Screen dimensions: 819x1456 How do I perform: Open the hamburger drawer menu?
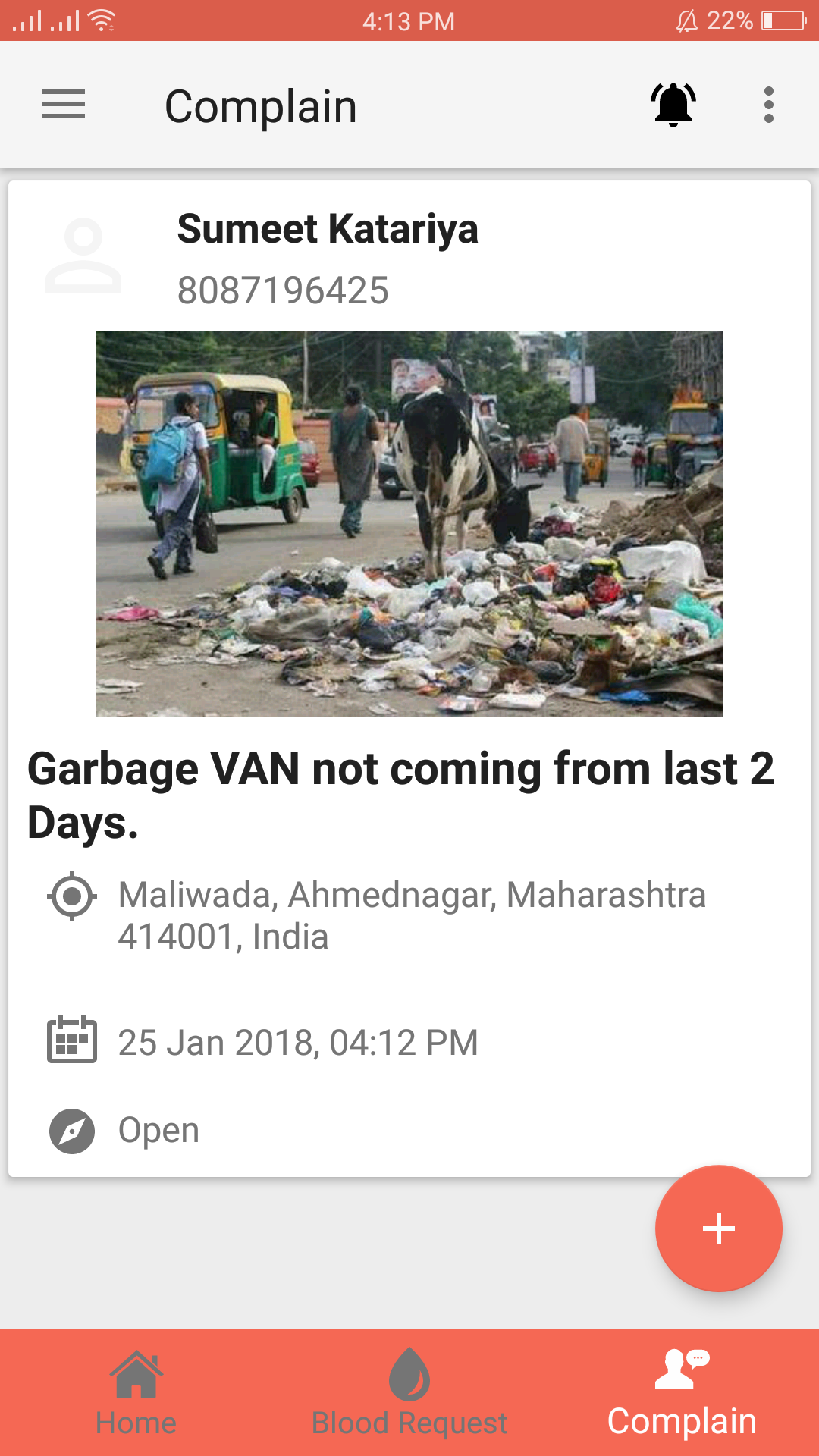click(64, 105)
